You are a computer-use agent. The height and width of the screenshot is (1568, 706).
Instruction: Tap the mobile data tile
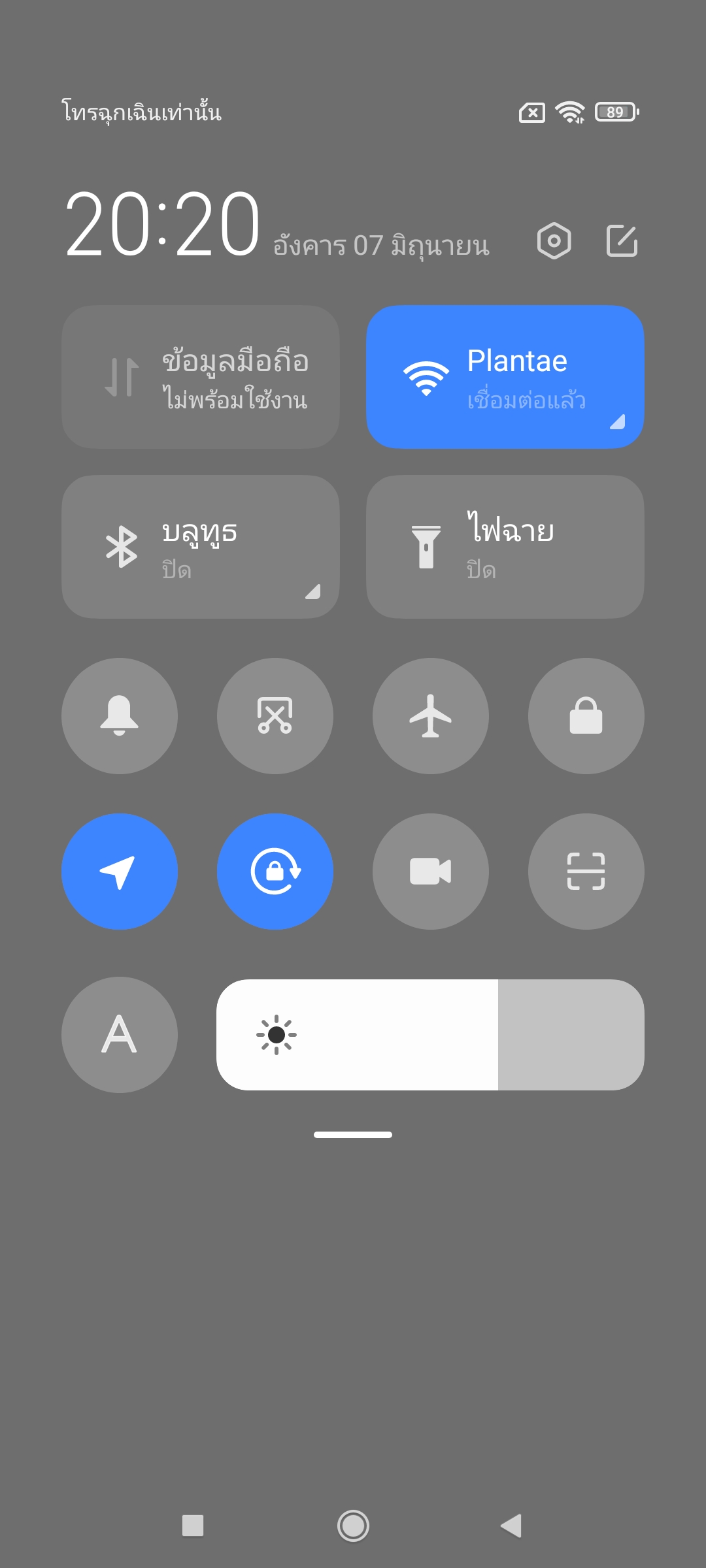click(200, 377)
